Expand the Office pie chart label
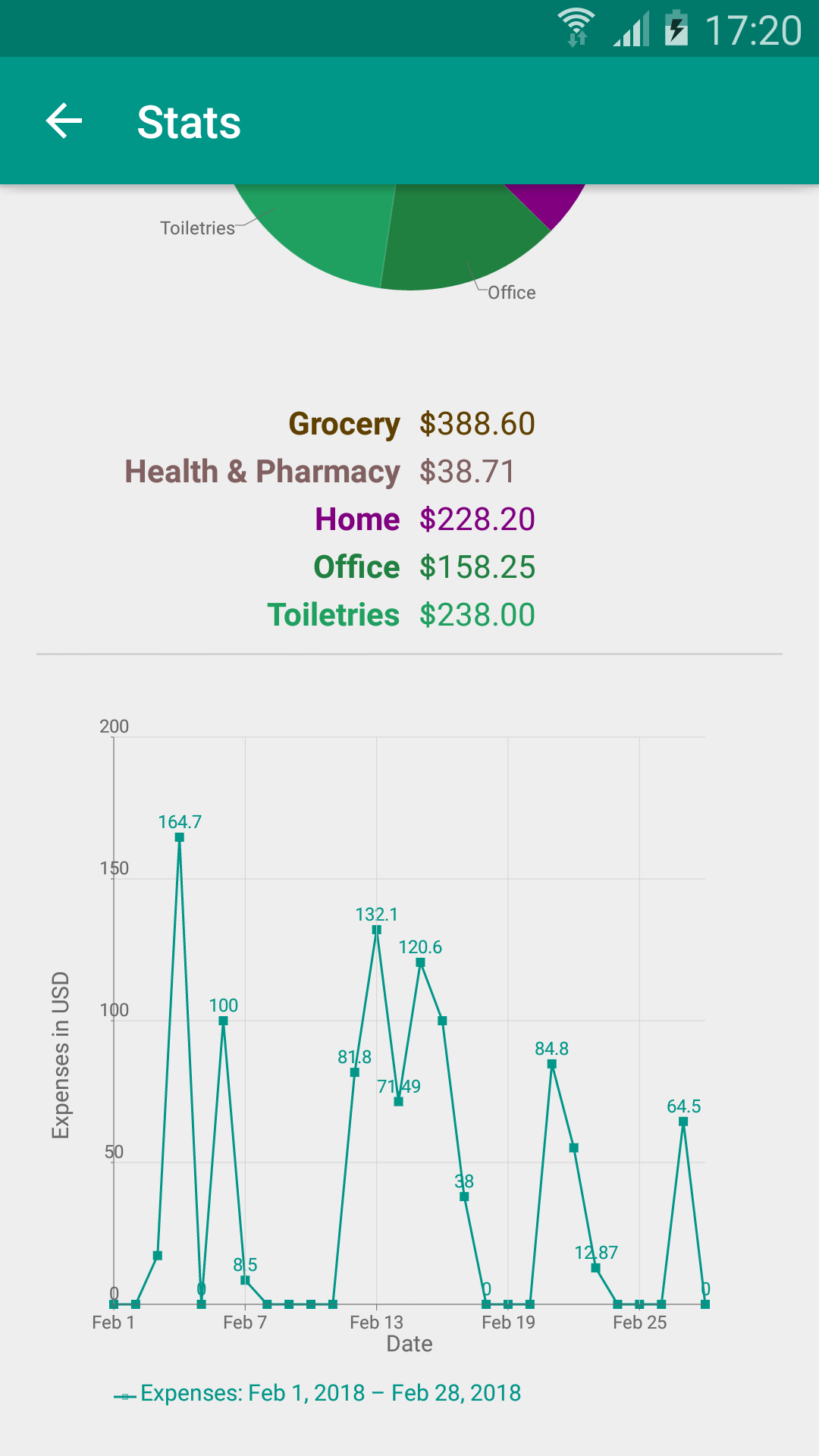Image resolution: width=819 pixels, height=1456 pixels. [x=511, y=292]
